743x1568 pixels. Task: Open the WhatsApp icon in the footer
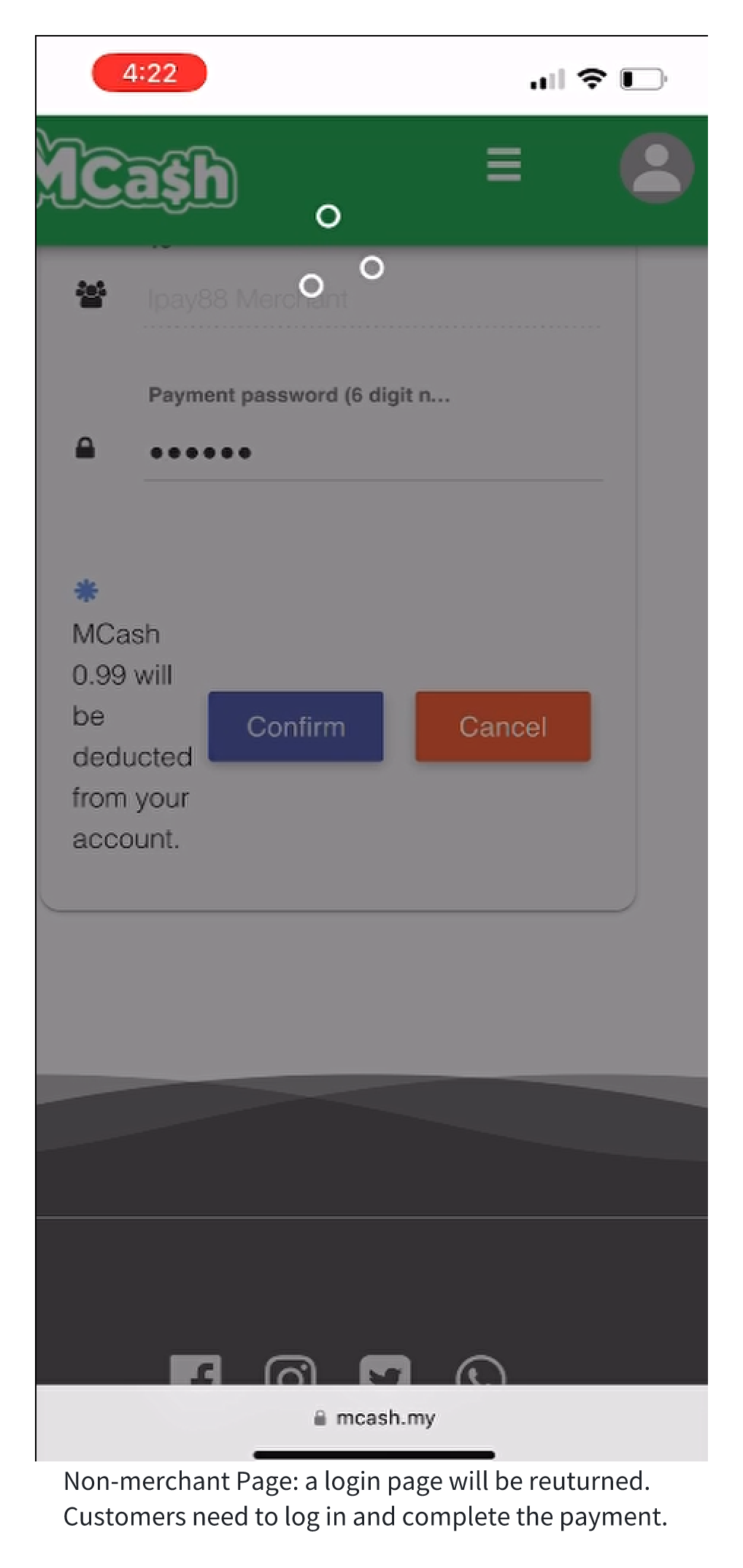[480, 1372]
